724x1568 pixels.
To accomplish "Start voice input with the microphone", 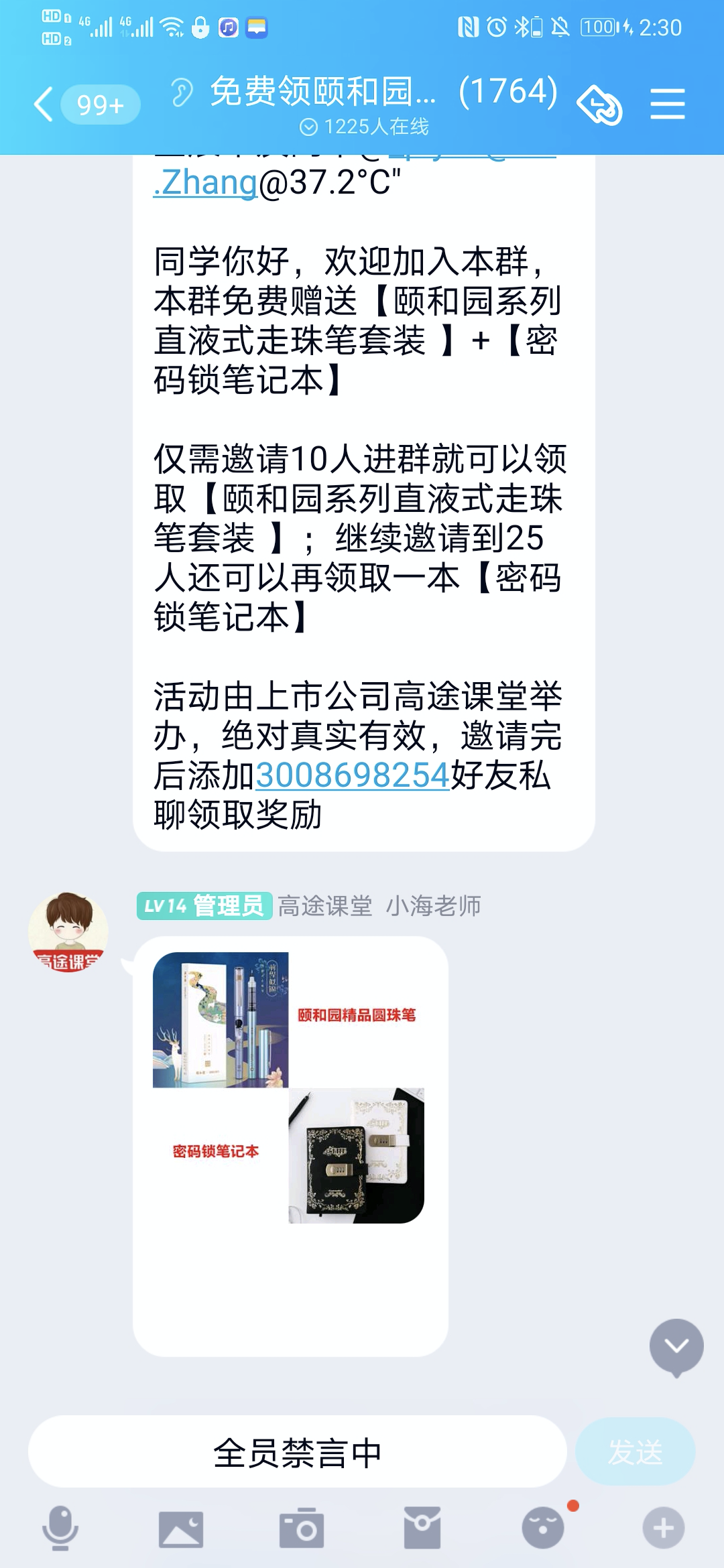I will 60,1528.
